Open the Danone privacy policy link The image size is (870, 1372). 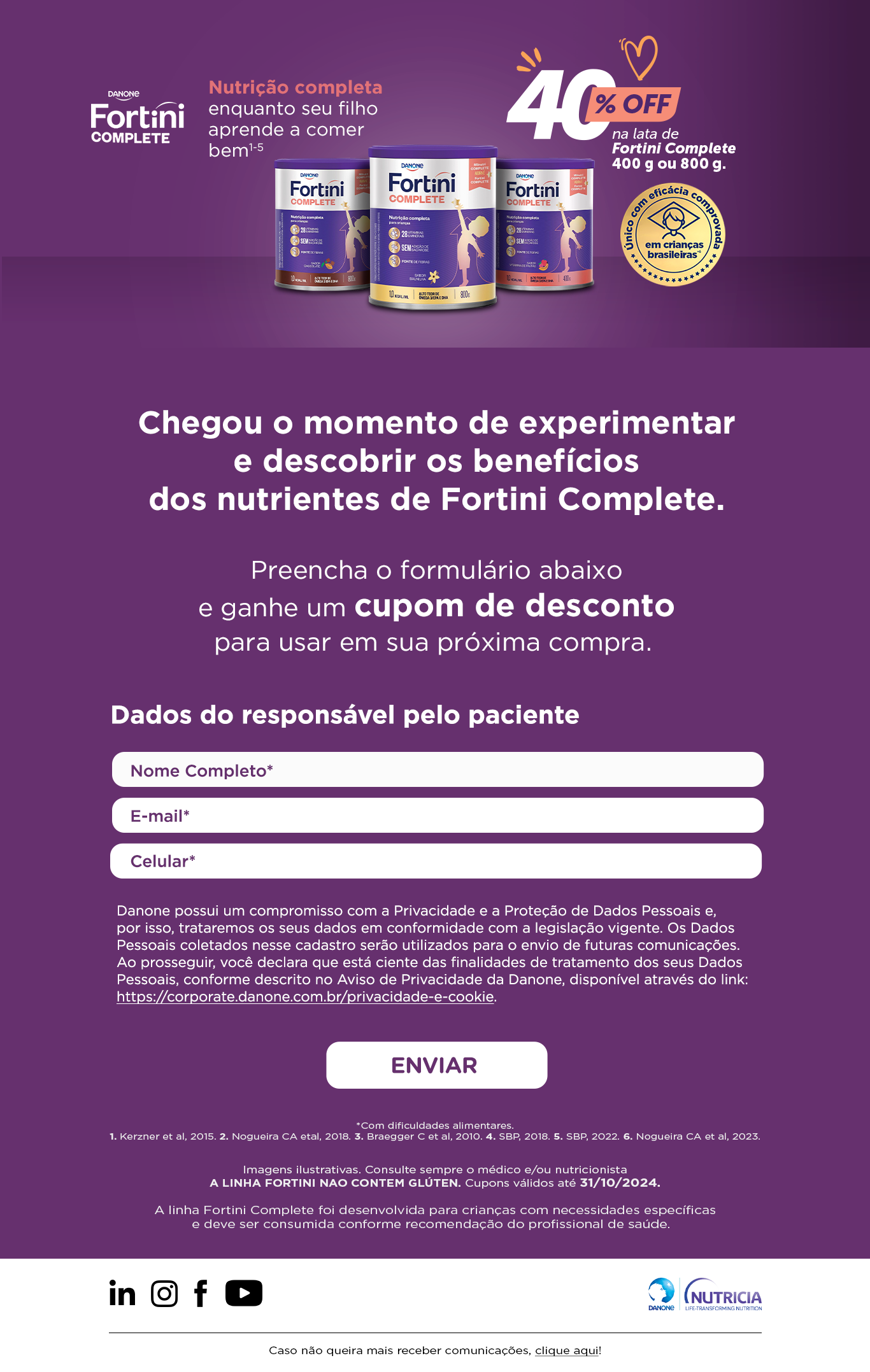tap(305, 997)
